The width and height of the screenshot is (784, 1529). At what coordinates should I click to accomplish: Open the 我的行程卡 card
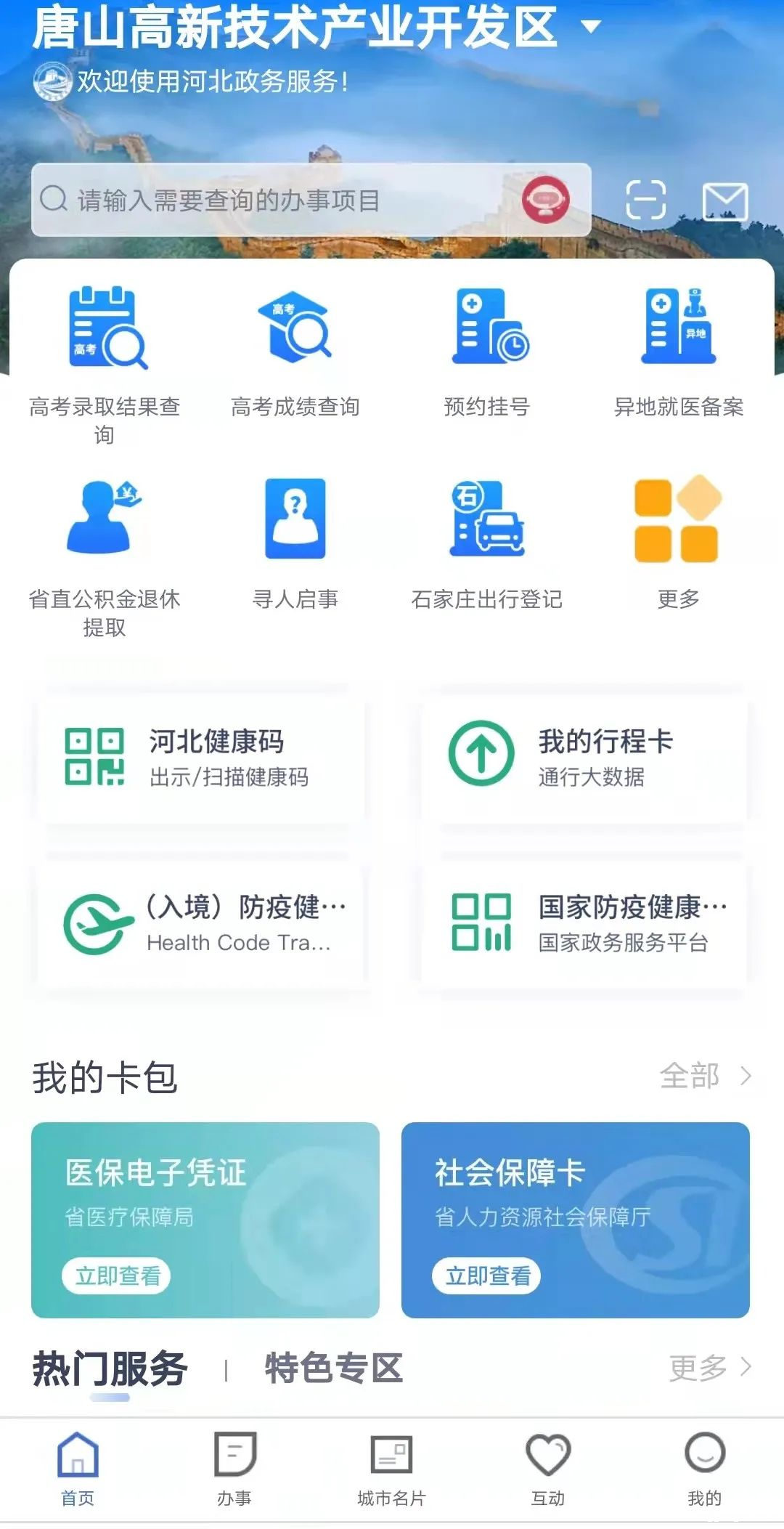[584, 758]
